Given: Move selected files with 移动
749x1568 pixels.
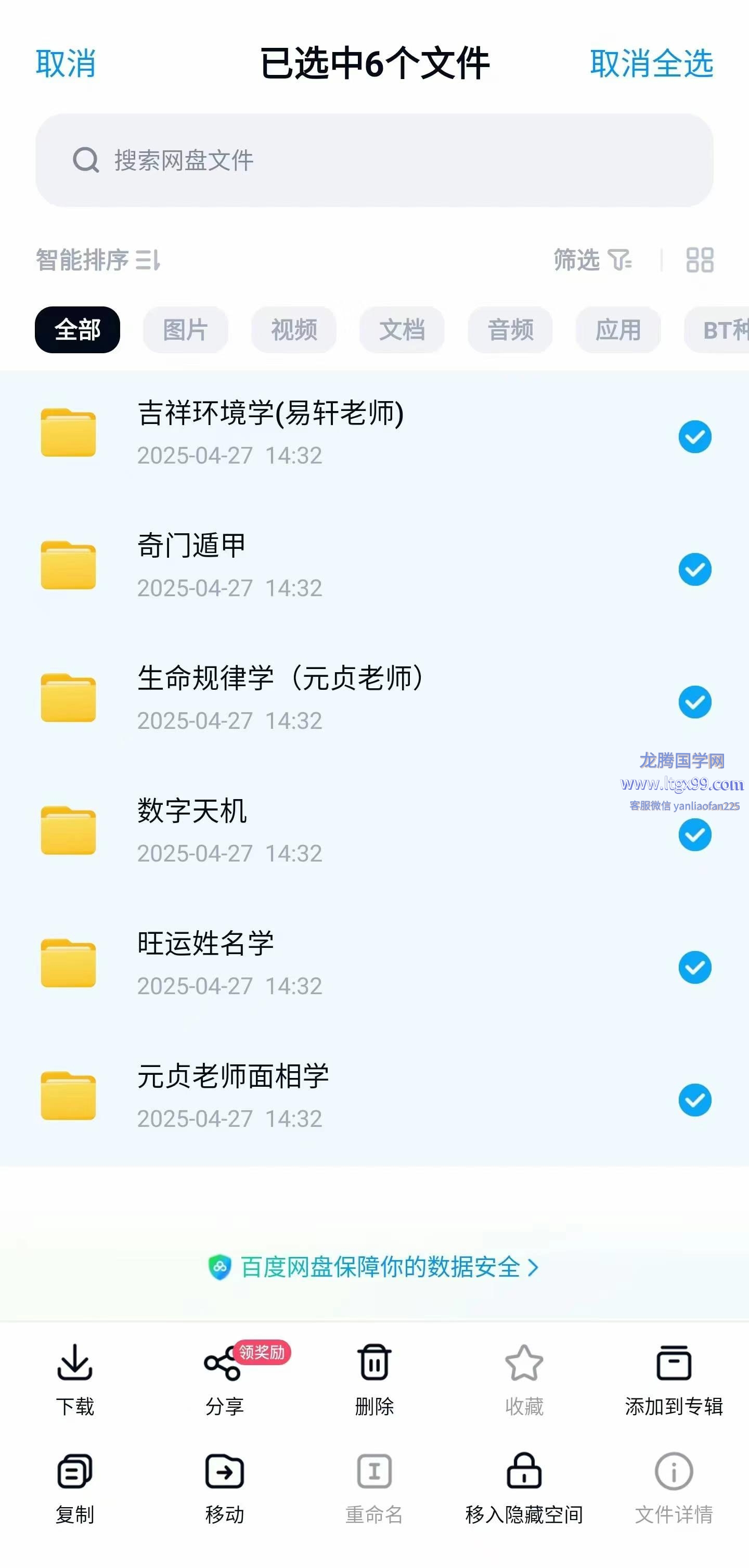Looking at the screenshot, I should (225, 1488).
